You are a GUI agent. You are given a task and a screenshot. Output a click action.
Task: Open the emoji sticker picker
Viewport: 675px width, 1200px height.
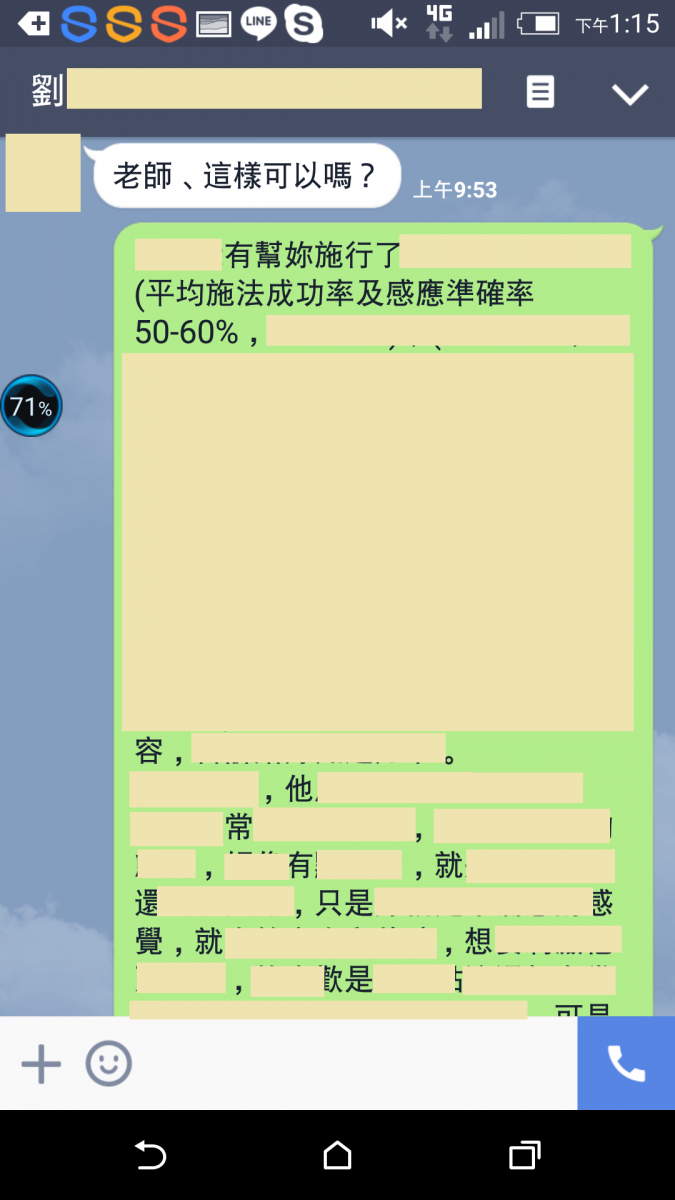coord(108,1063)
